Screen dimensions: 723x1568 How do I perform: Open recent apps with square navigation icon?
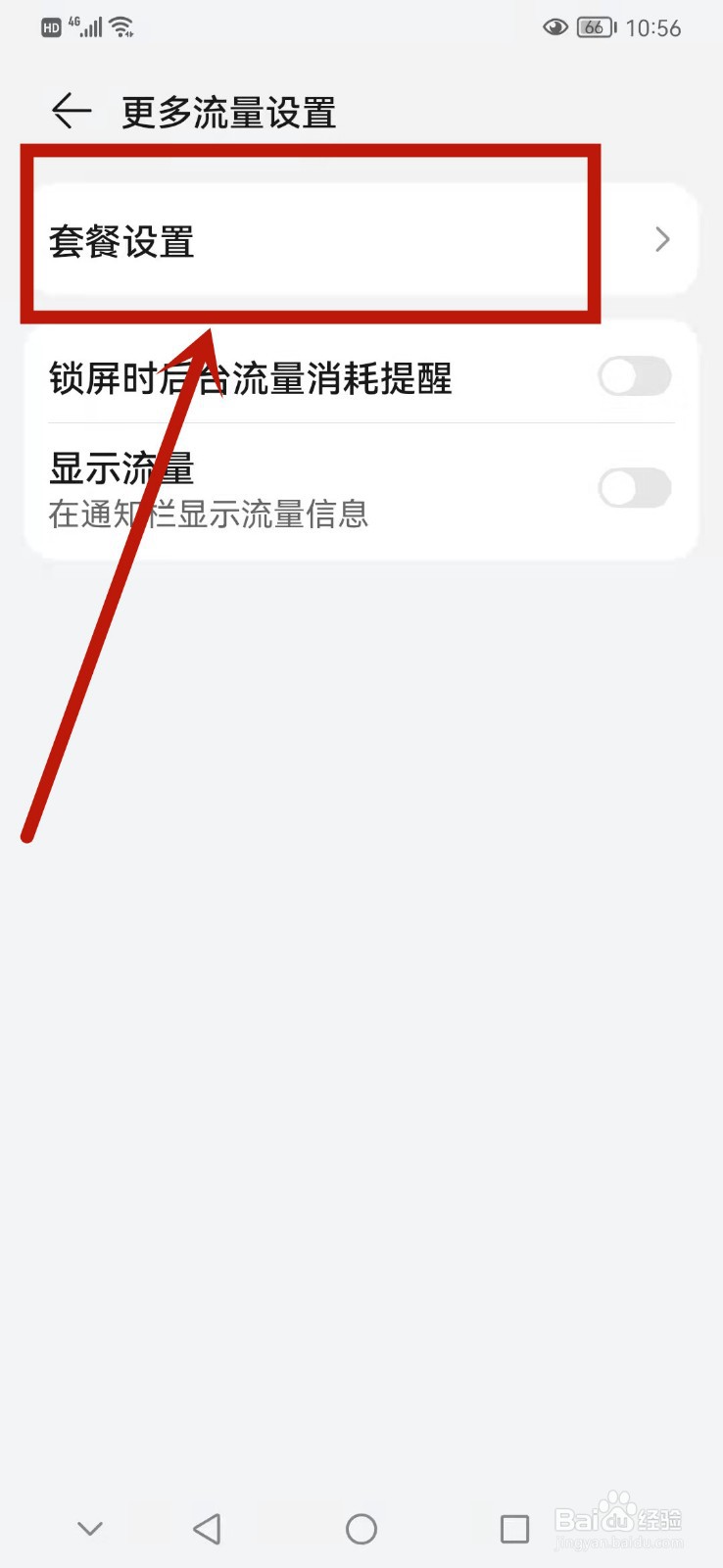coord(515,1528)
